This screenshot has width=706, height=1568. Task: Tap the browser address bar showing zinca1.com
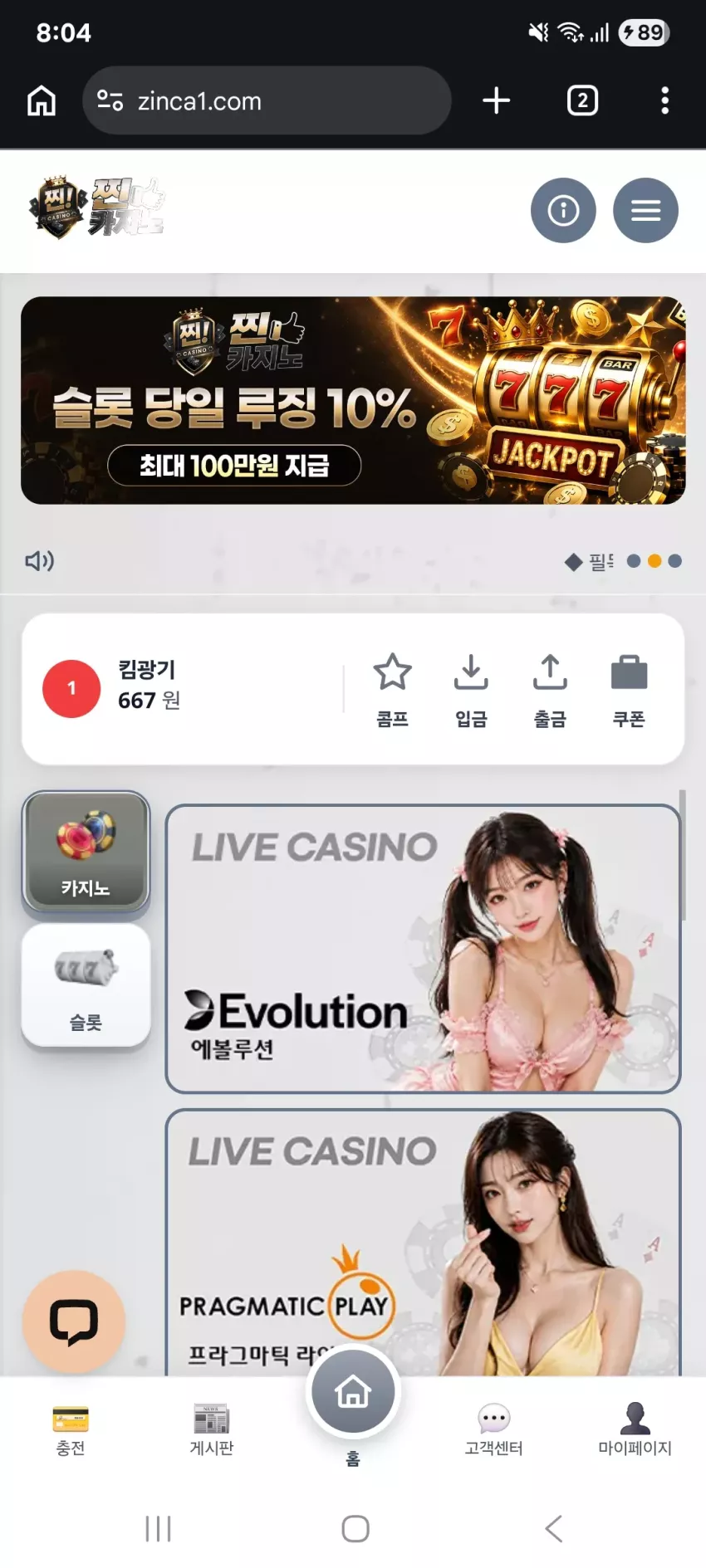[x=267, y=101]
